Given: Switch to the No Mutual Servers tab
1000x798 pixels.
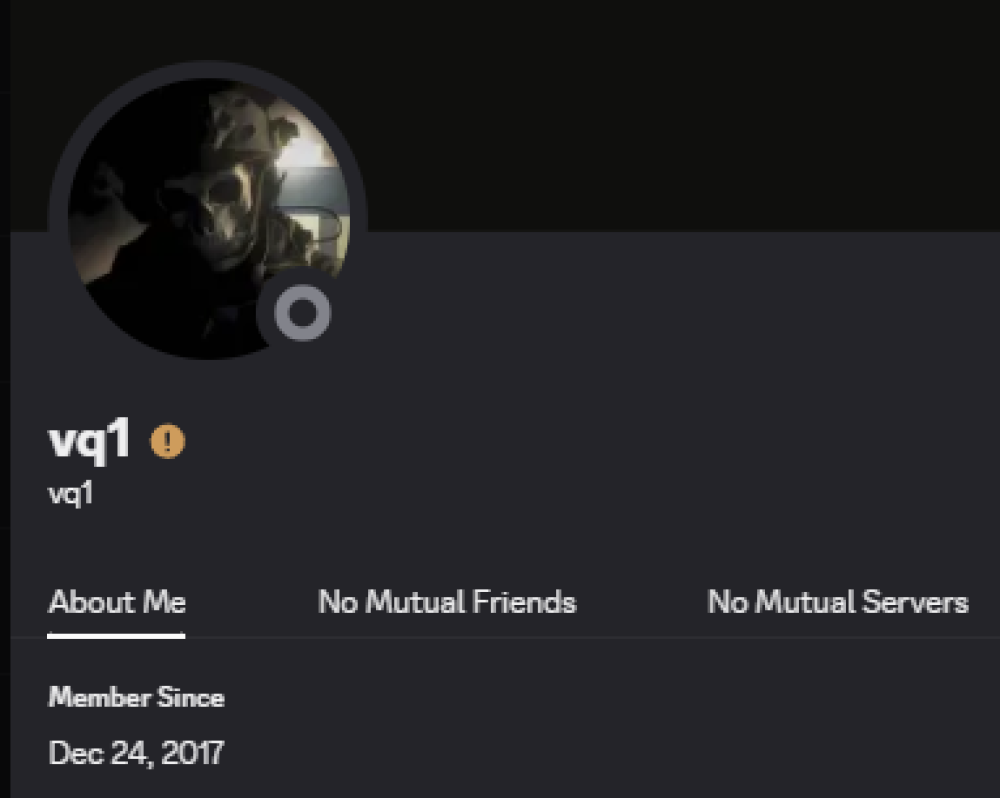Looking at the screenshot, I should click(838, 602).
